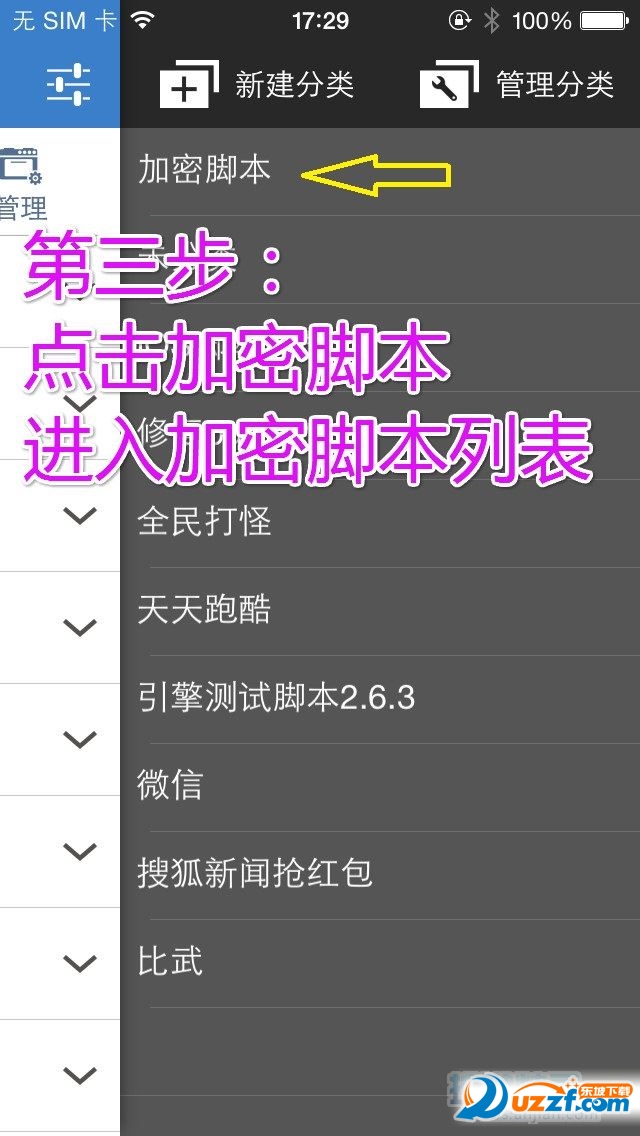Open the 加密脚本 category

point(205,170)
